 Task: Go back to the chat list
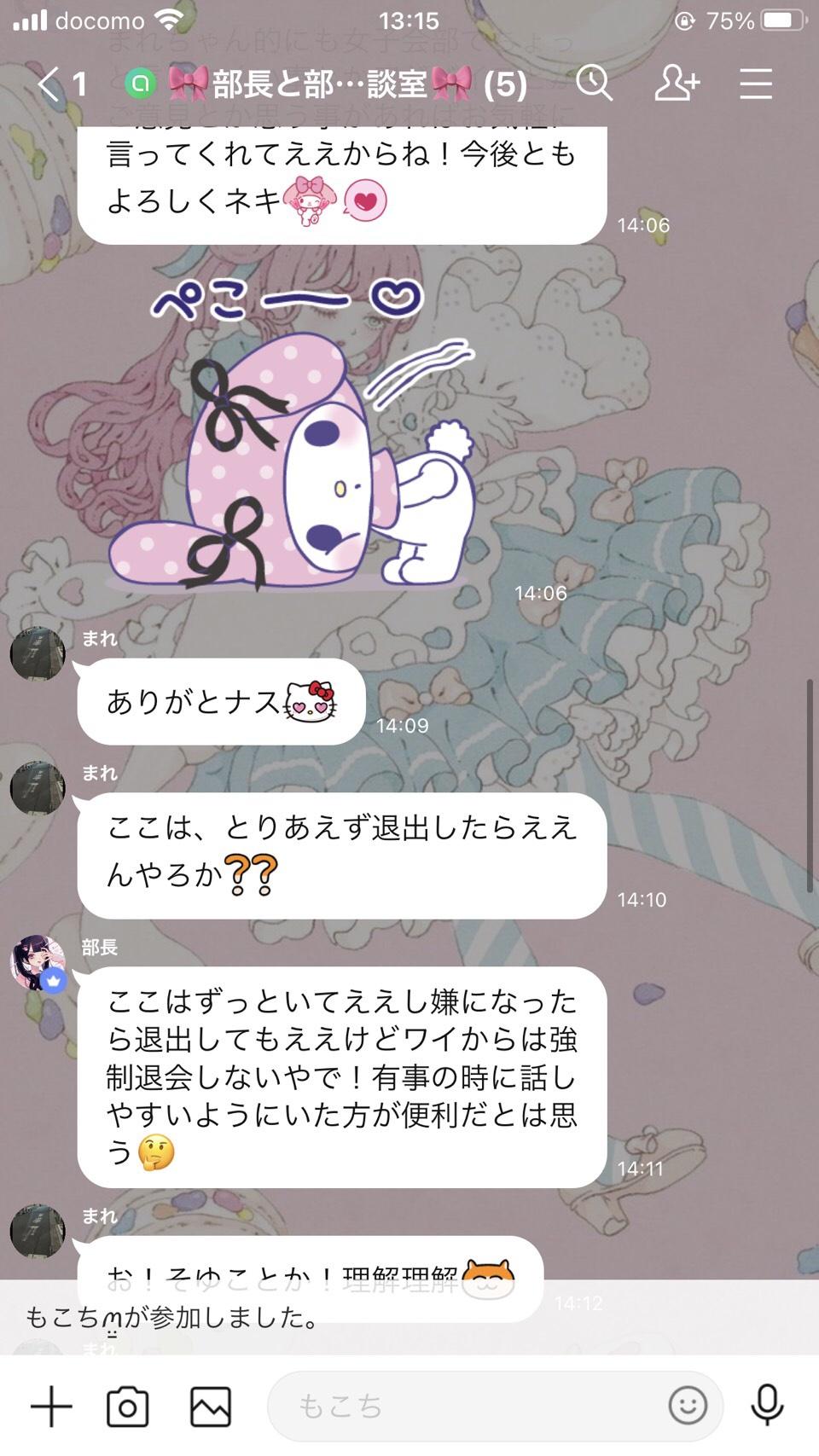tap(51, 84)
